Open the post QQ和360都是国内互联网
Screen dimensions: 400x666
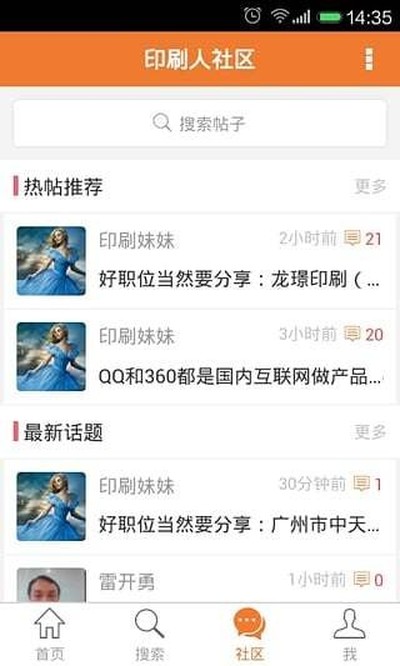pos(200,357)
